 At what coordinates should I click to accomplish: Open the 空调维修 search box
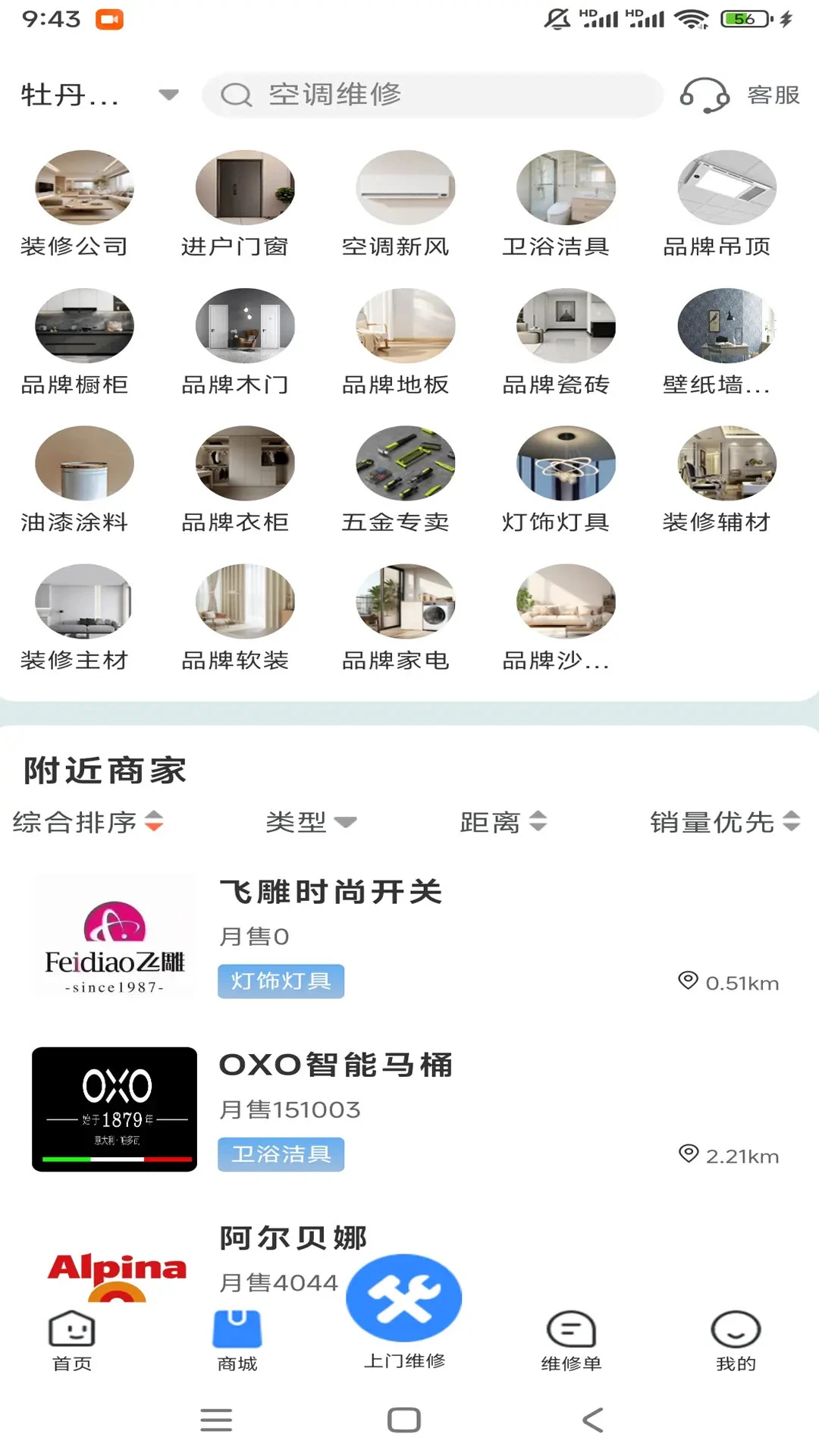(432, 95)
